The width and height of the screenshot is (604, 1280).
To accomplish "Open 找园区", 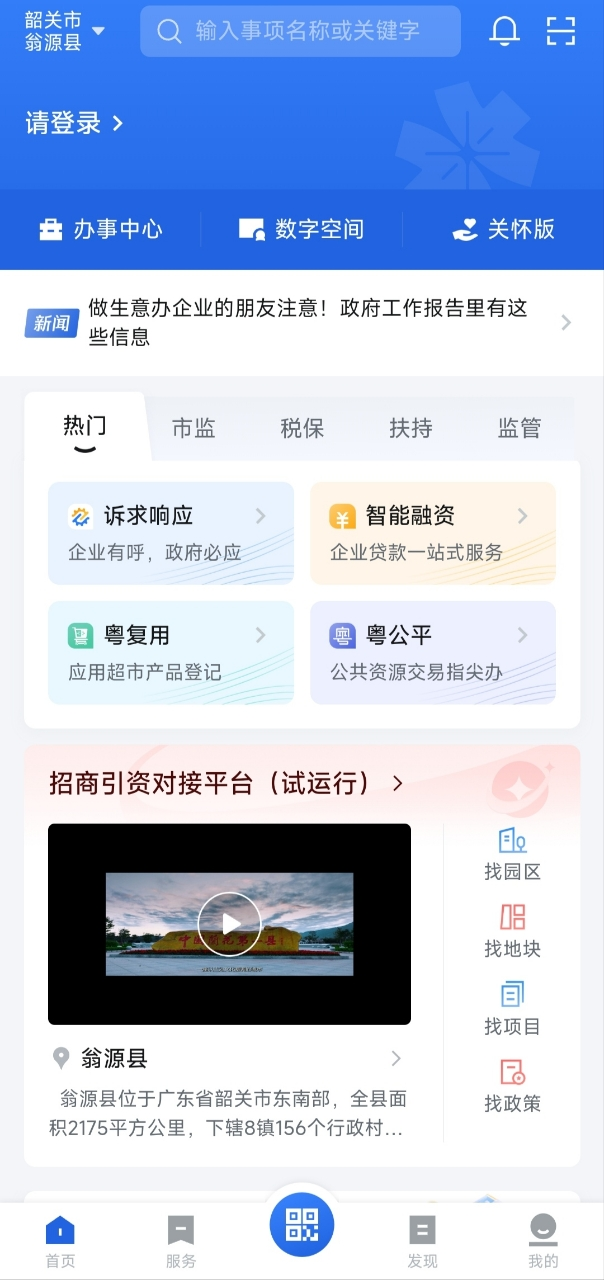I will point(512,854).
